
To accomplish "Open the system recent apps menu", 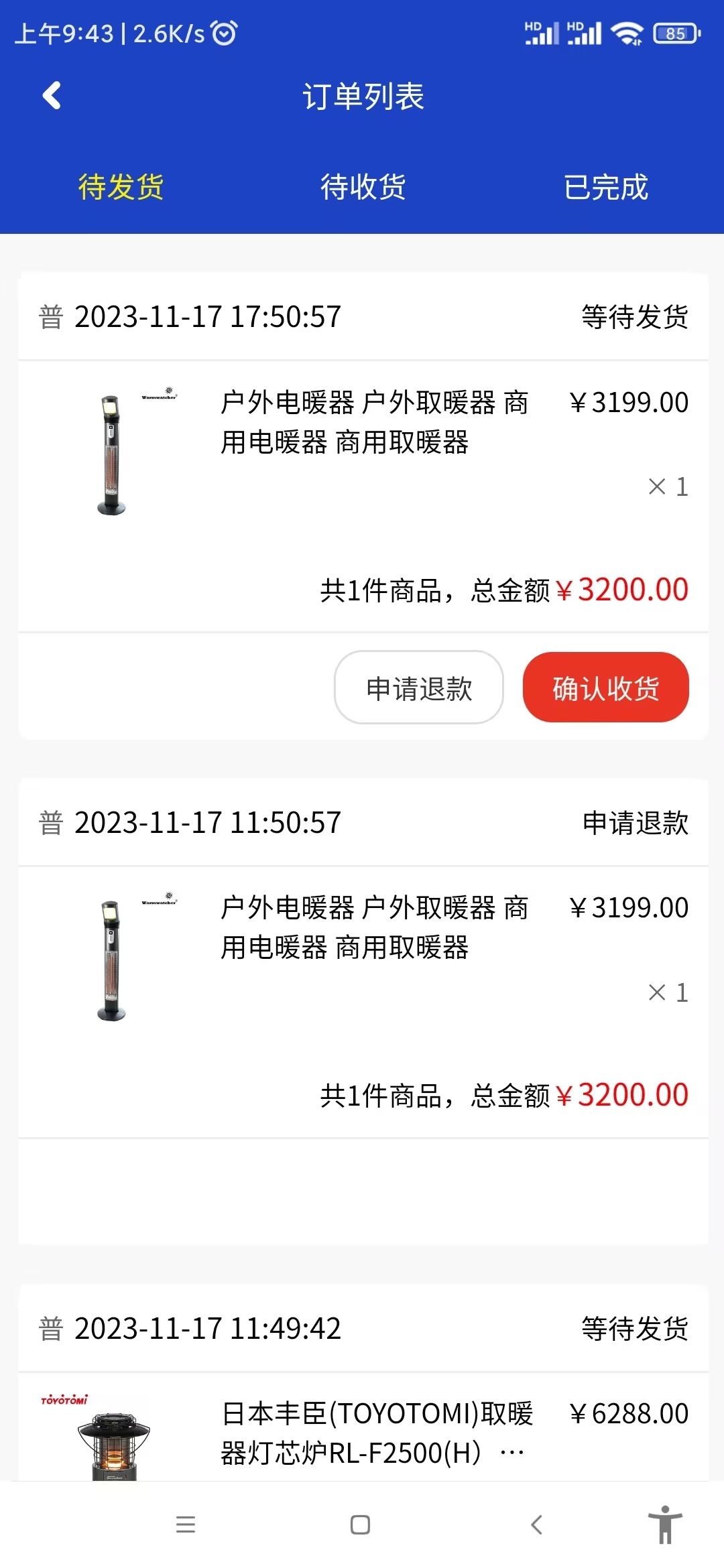I will click(186, 1525).
